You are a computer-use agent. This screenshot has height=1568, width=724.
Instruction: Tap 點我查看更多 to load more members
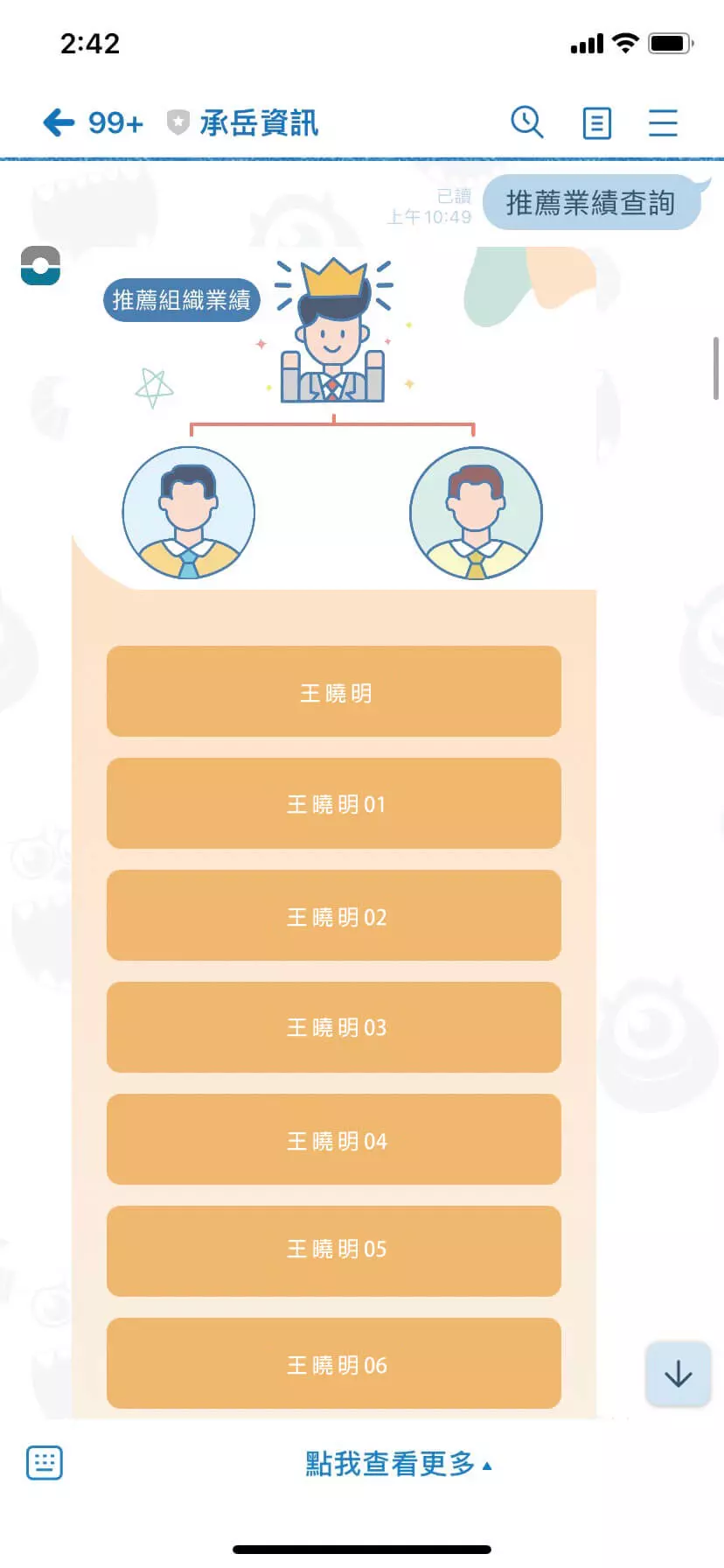pyautogui.click(x=387, y=1464)
